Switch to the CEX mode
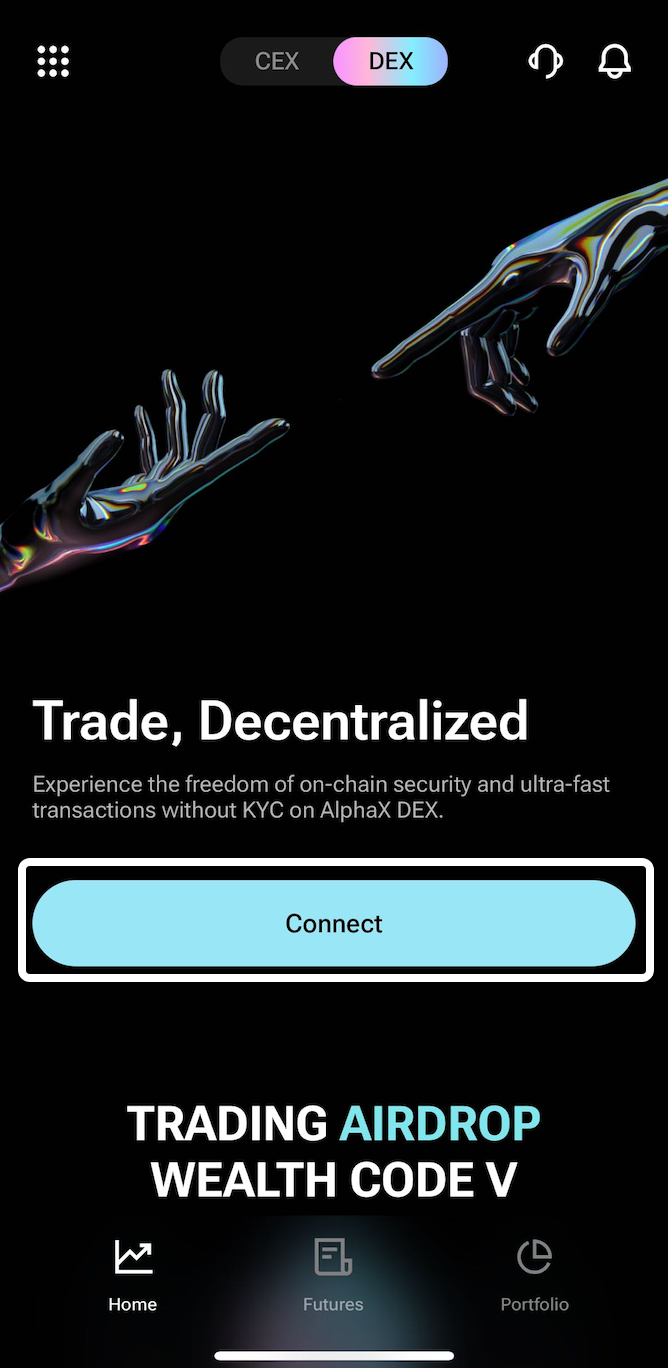The height and width of the screenshot is (1368, 668). [277, 61]
